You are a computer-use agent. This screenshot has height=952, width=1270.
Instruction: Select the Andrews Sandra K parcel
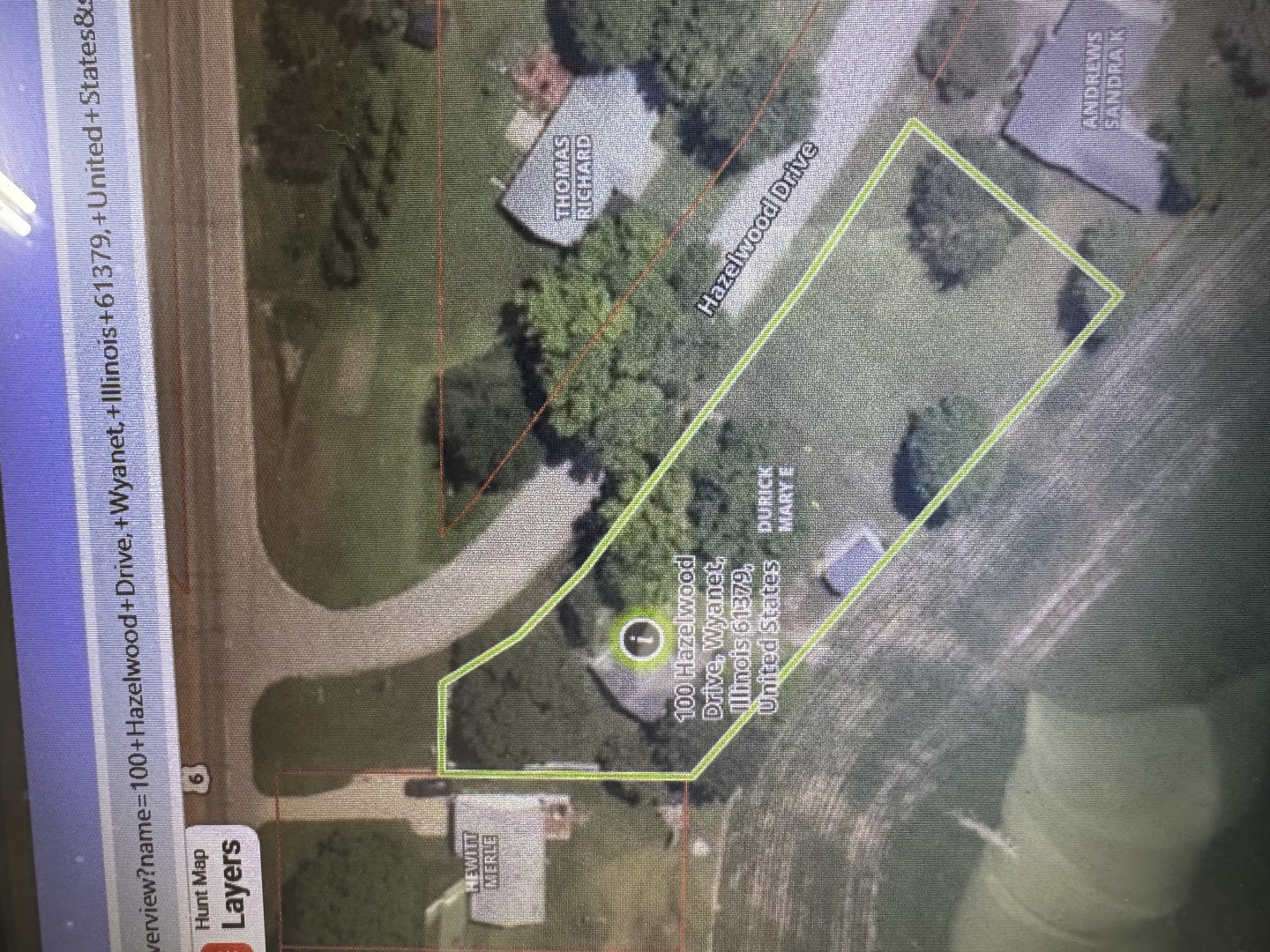pyautogui.click(x=1103, y=84)
